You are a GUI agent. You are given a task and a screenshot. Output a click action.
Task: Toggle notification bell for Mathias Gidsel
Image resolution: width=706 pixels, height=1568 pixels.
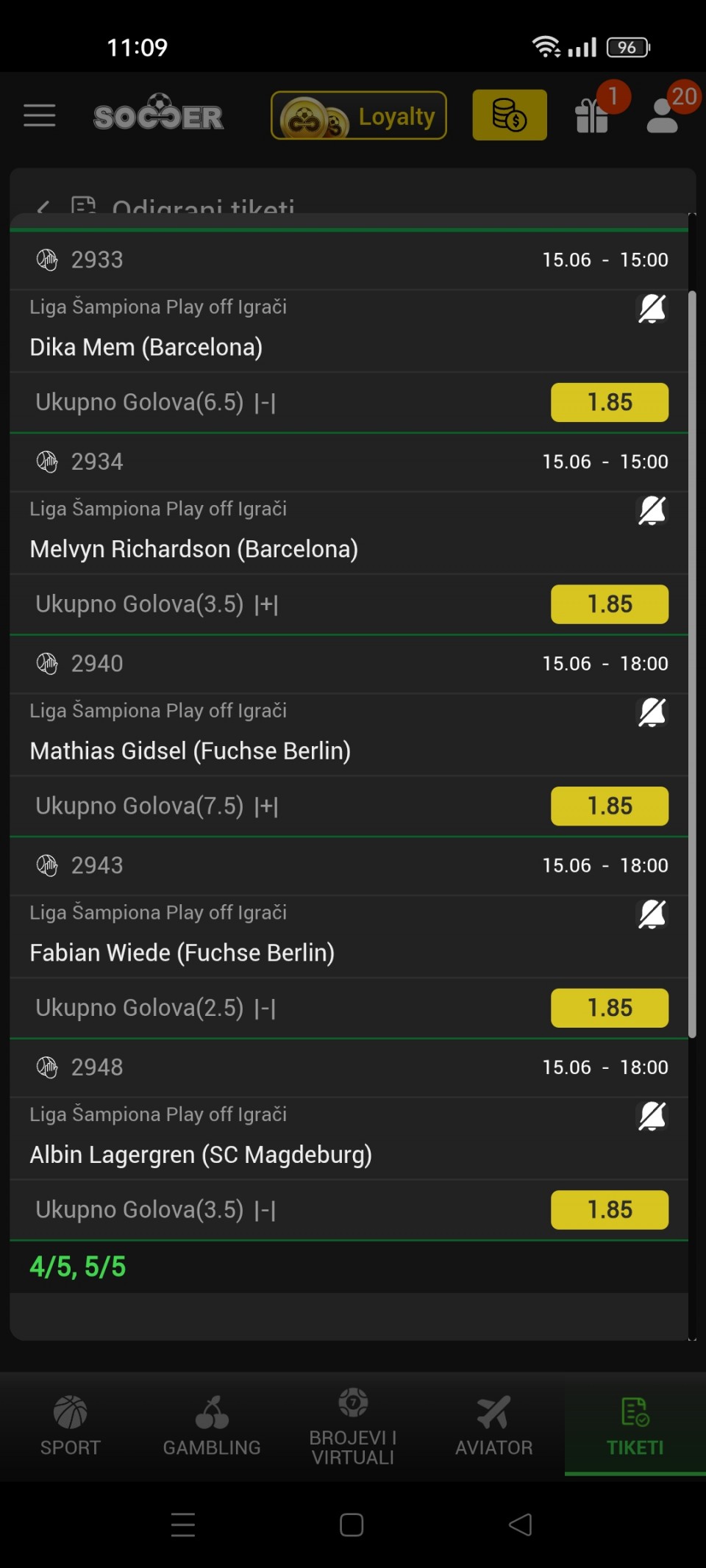pyautogui.click(x=652, y=712)
